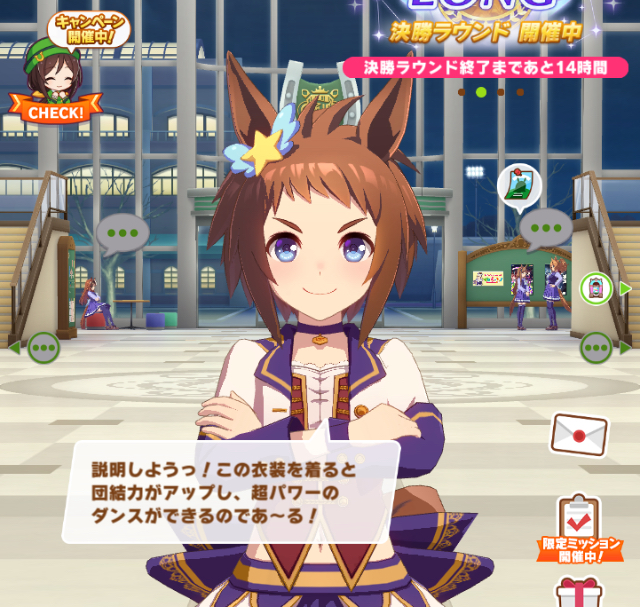Tap the envelope mail icon

tap(580, 434)
